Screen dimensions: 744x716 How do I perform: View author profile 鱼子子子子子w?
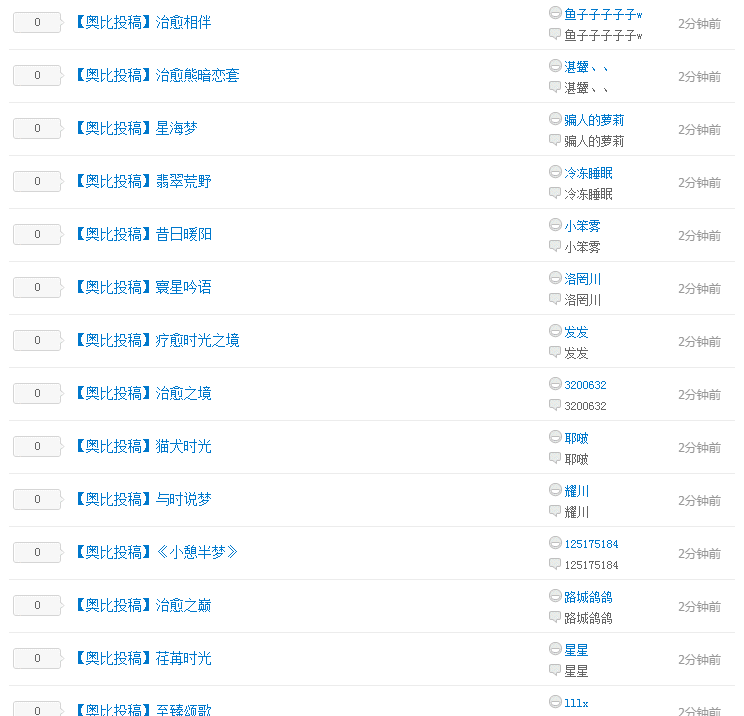click(x=602, y=14)
